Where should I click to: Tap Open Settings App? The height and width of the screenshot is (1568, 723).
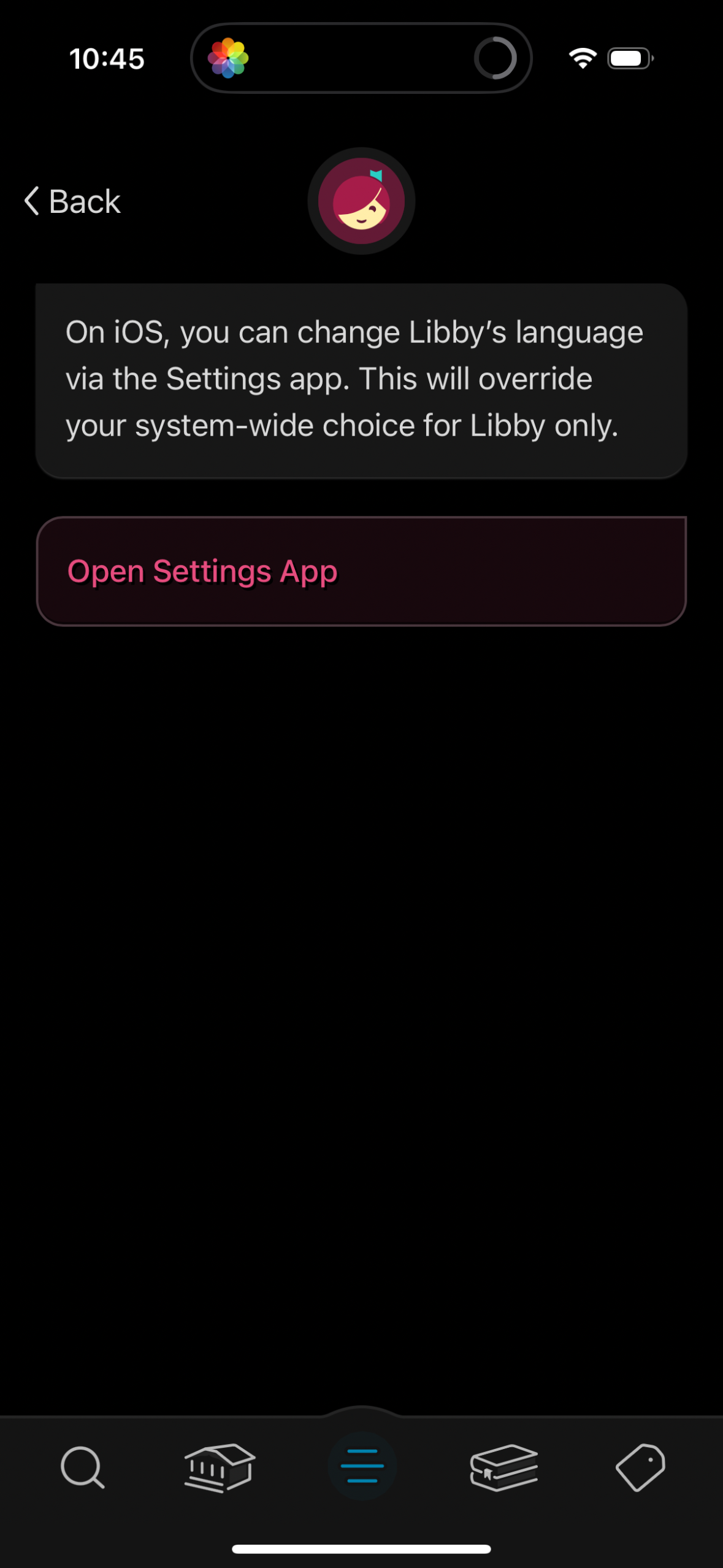(202, 571)
